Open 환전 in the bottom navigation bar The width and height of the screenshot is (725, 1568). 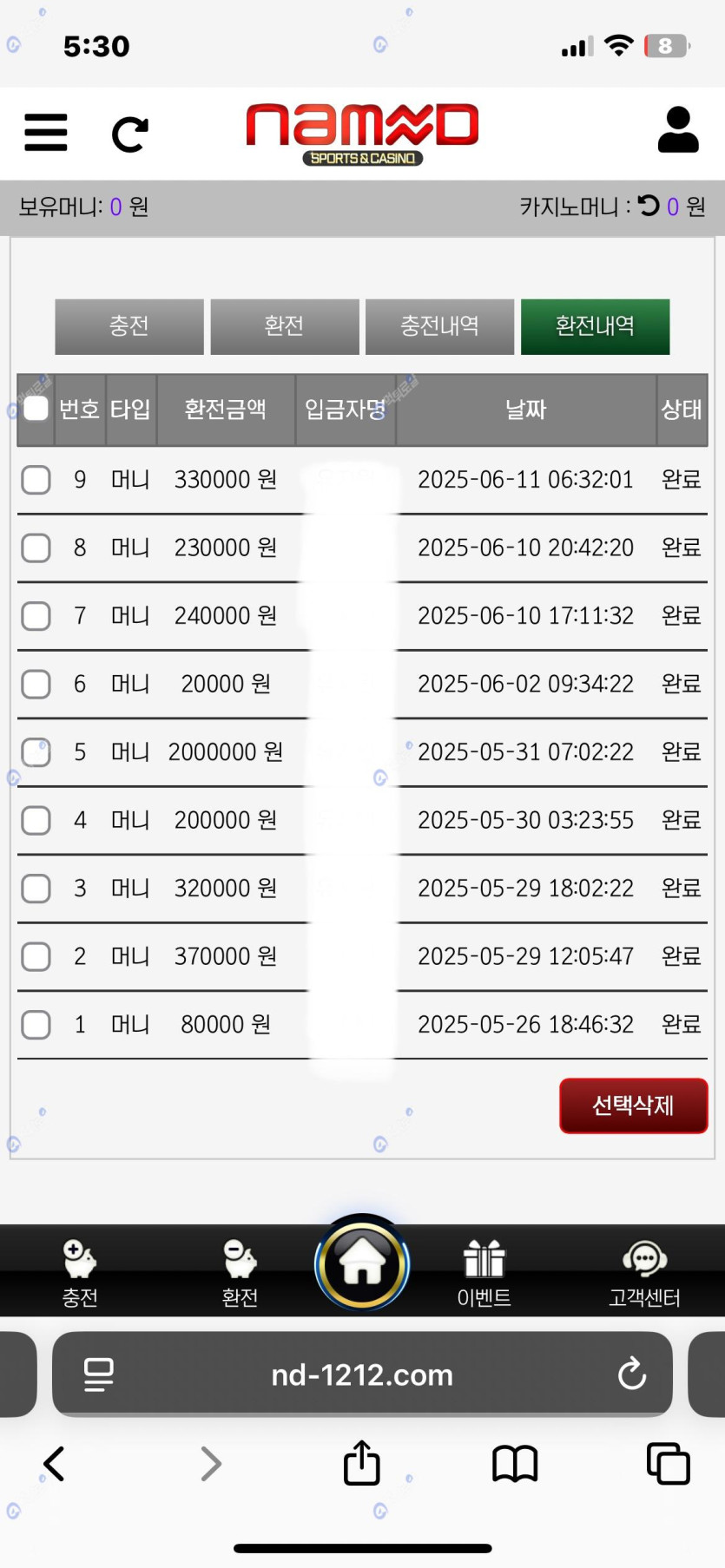pyautogui.click(x=240, y=1272)
